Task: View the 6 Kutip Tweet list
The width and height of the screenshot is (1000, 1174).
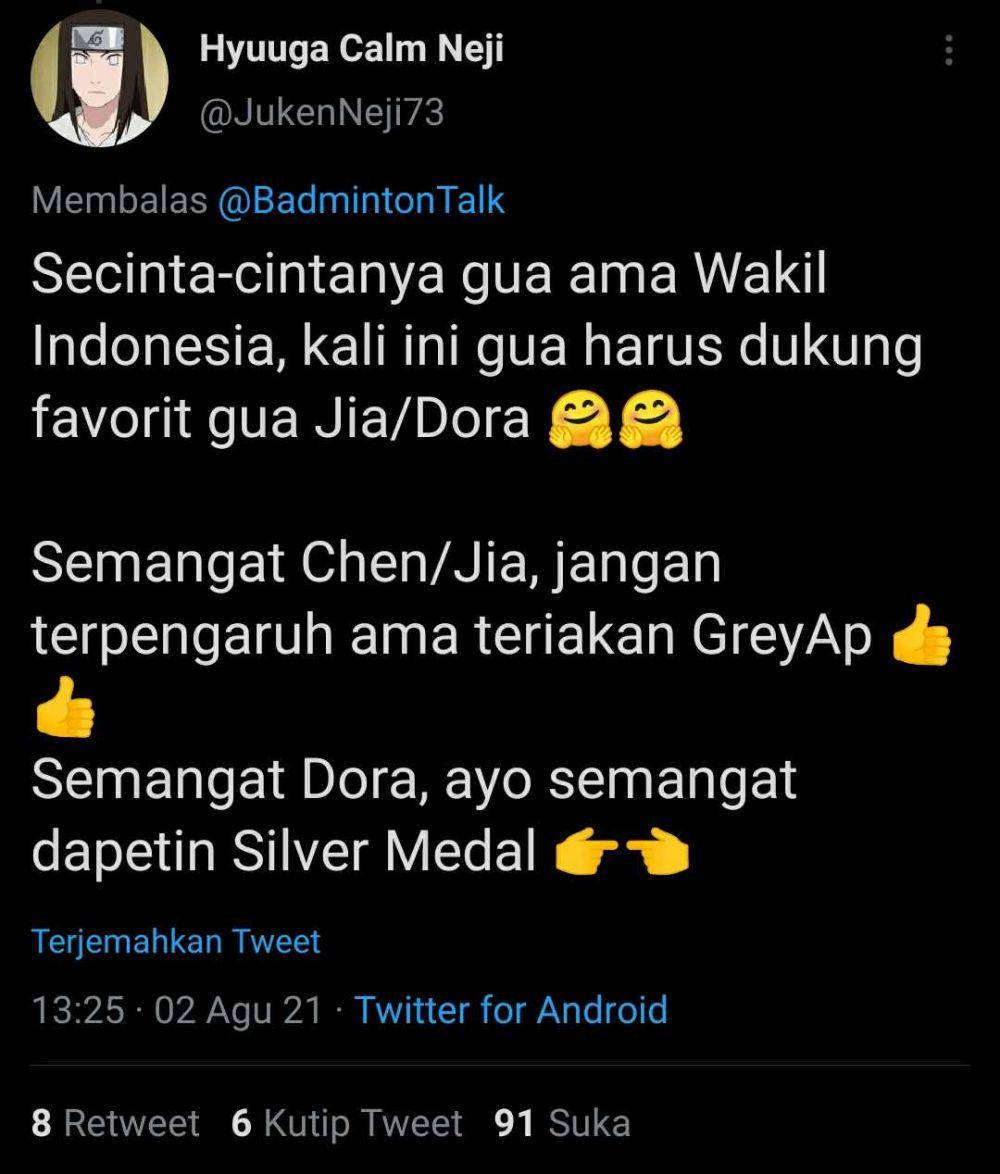Action: click(x=346, y=1123)
